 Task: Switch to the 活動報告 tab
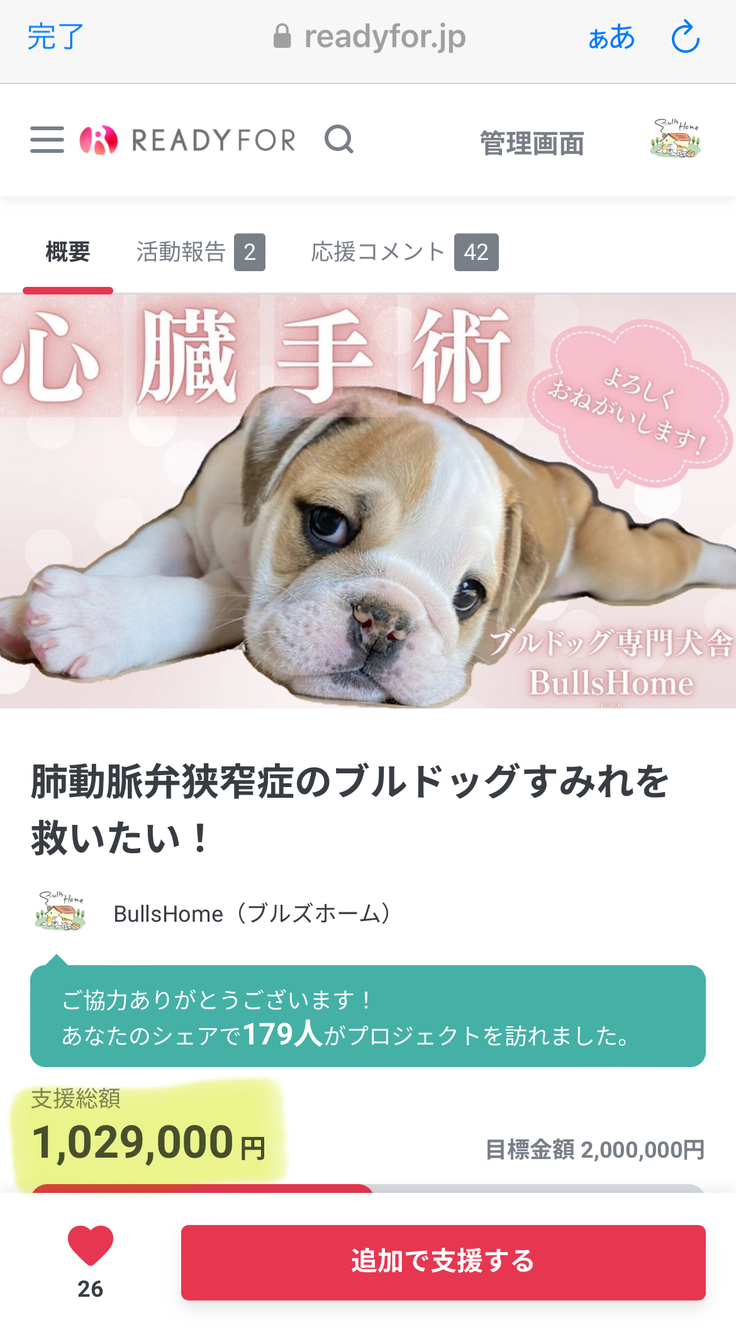click(x=199, y=252)
